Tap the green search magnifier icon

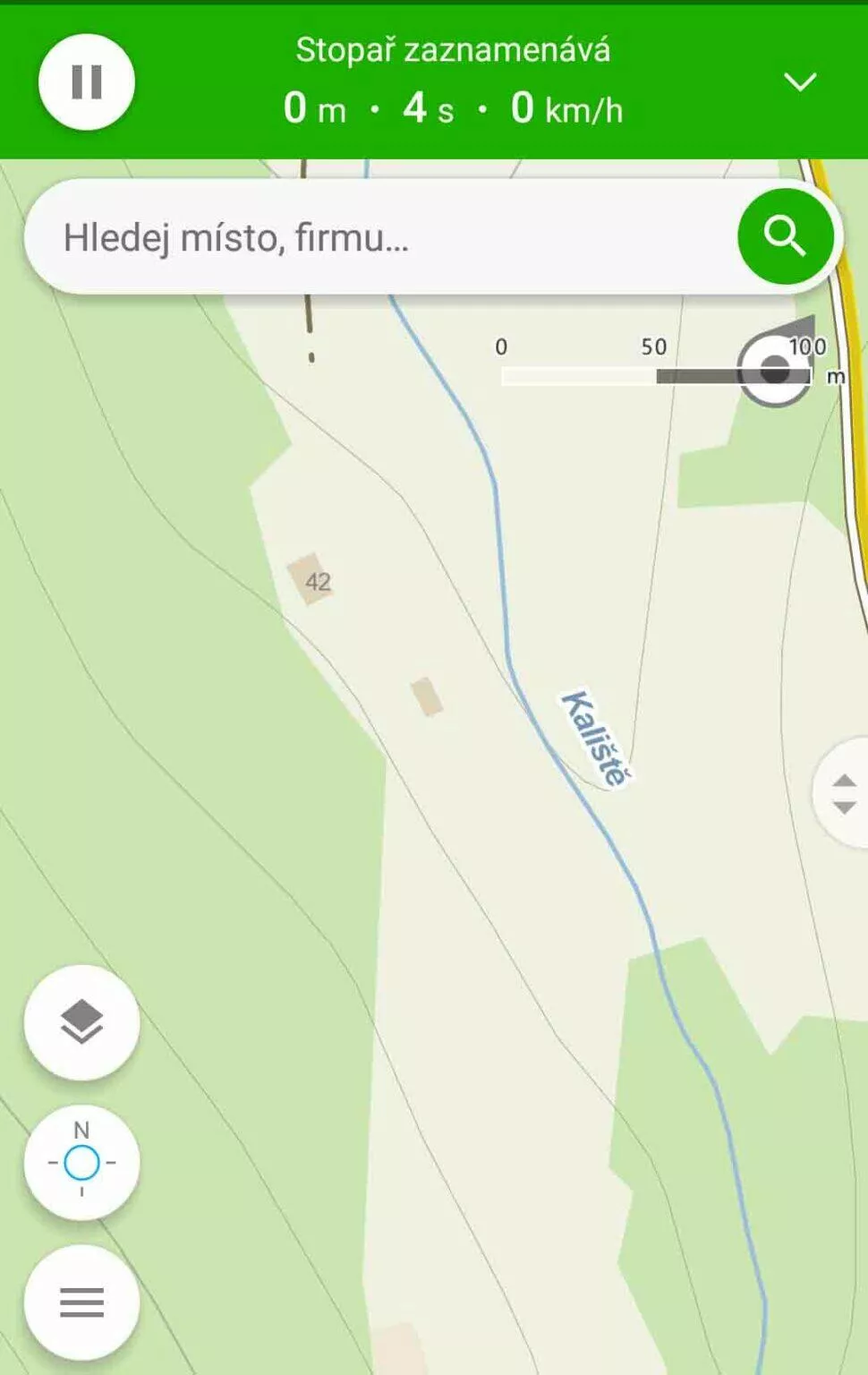click(x=785, y=237)
